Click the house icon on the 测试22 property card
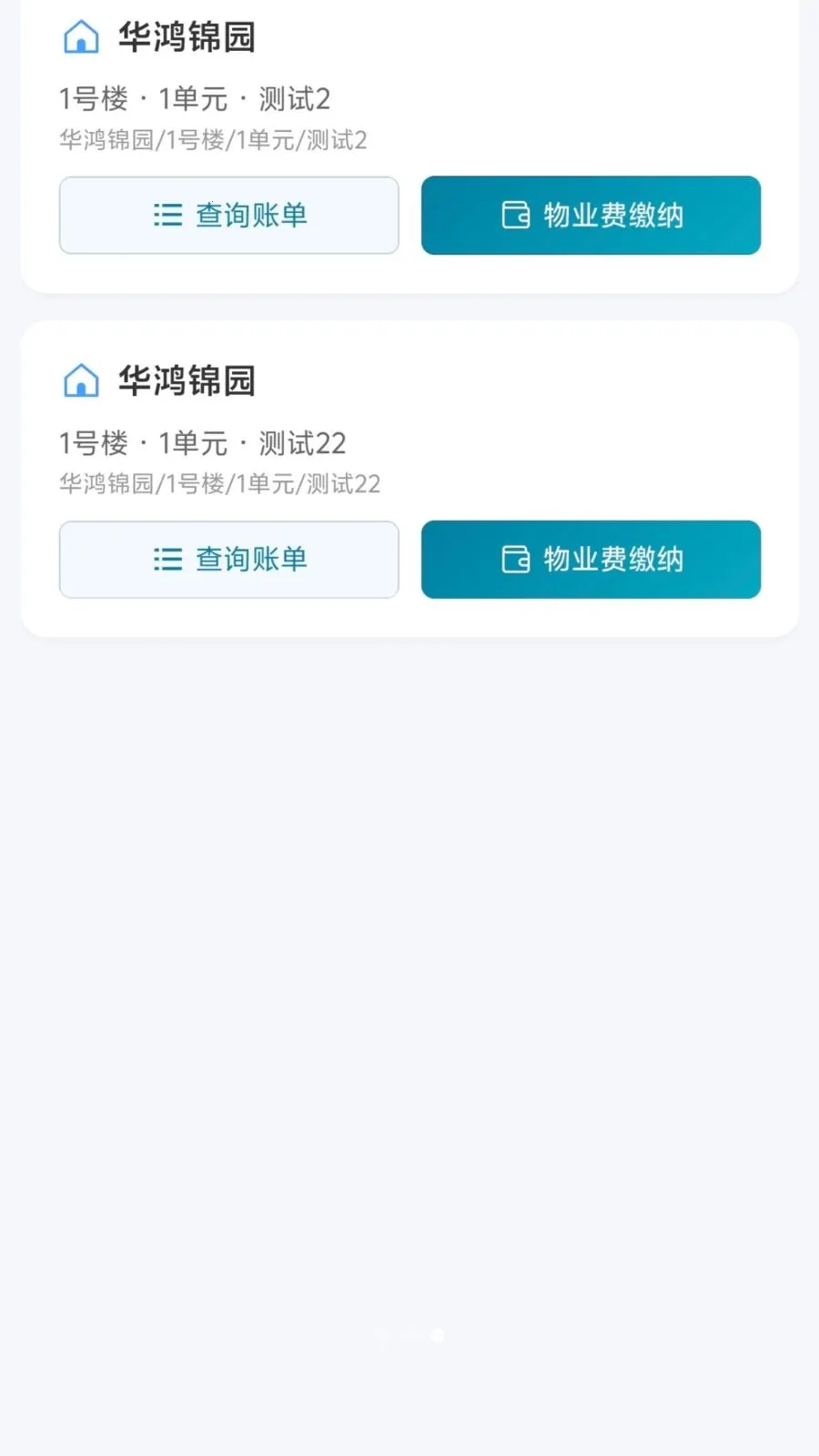 81,381
